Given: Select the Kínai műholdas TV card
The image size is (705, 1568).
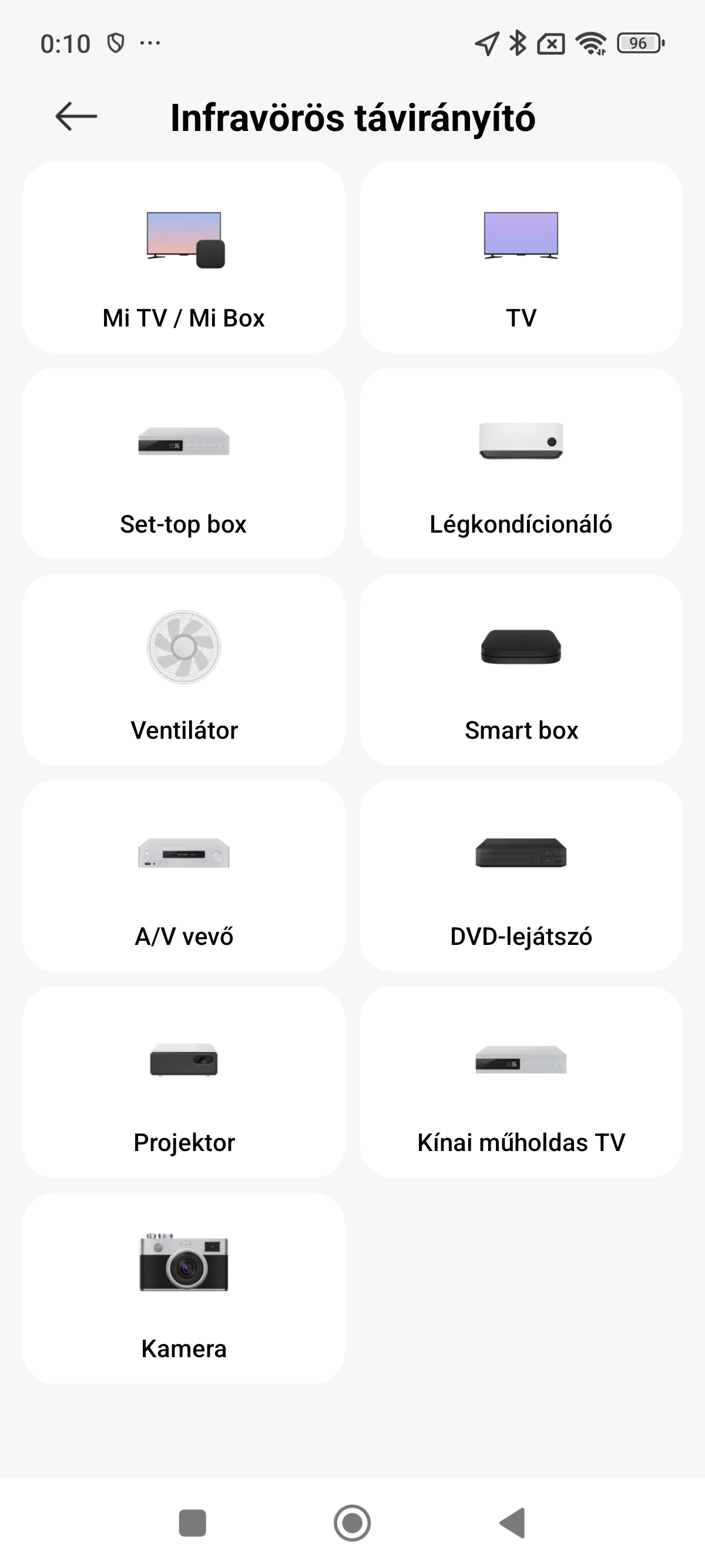Looking at the screenshot, I should click(521, 1082).
